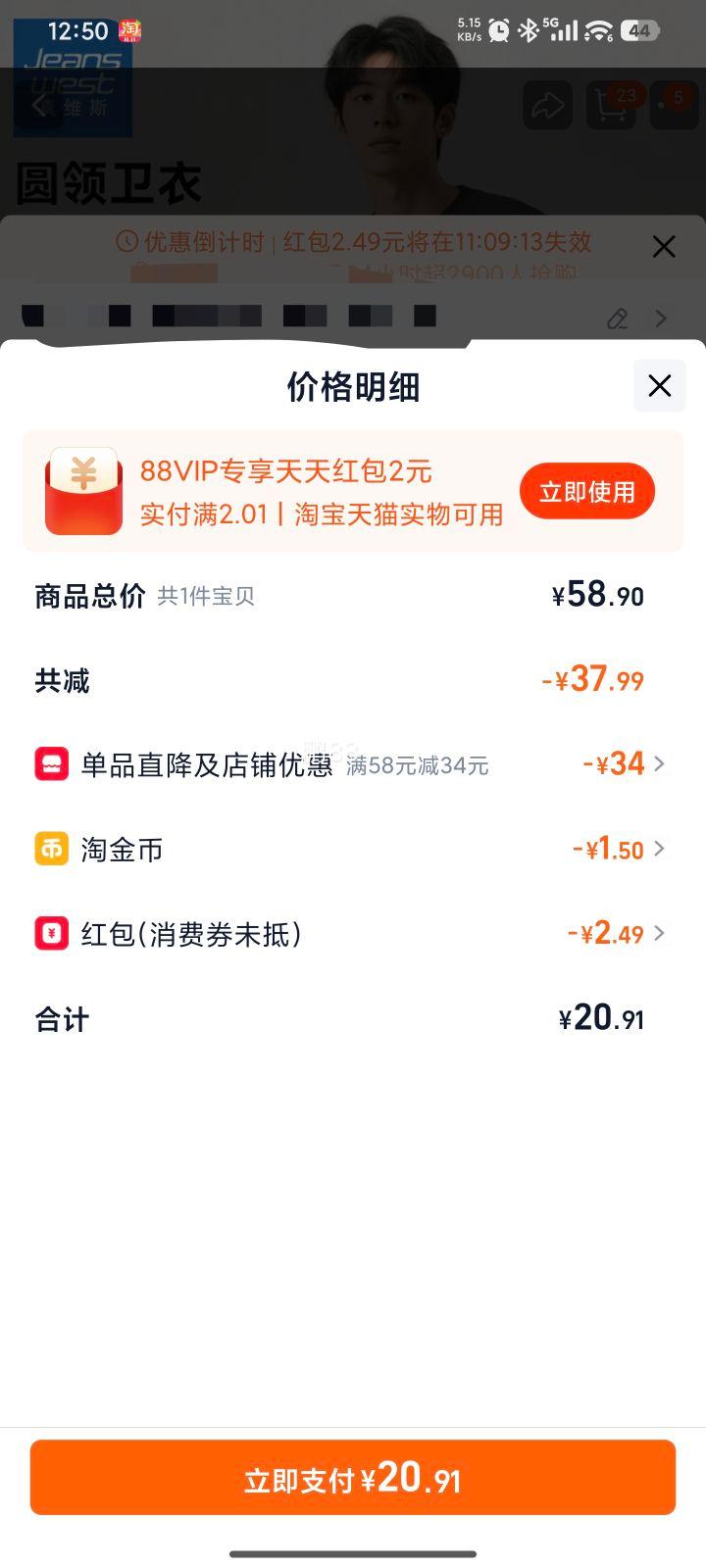
Task: Tap the coupon icon beside 单品直降及店铺优惠
Action: pos(50,764)
